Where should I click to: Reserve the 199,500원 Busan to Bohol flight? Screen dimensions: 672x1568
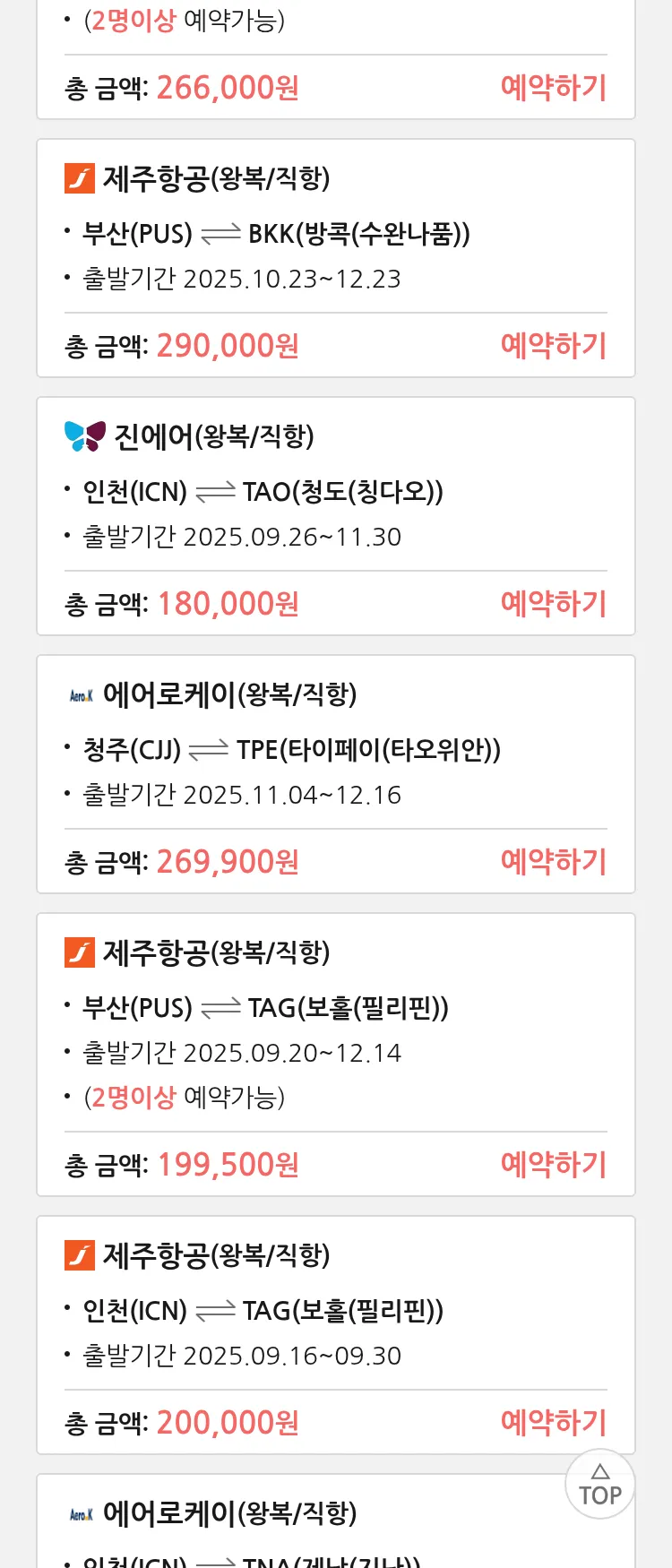553,1165
